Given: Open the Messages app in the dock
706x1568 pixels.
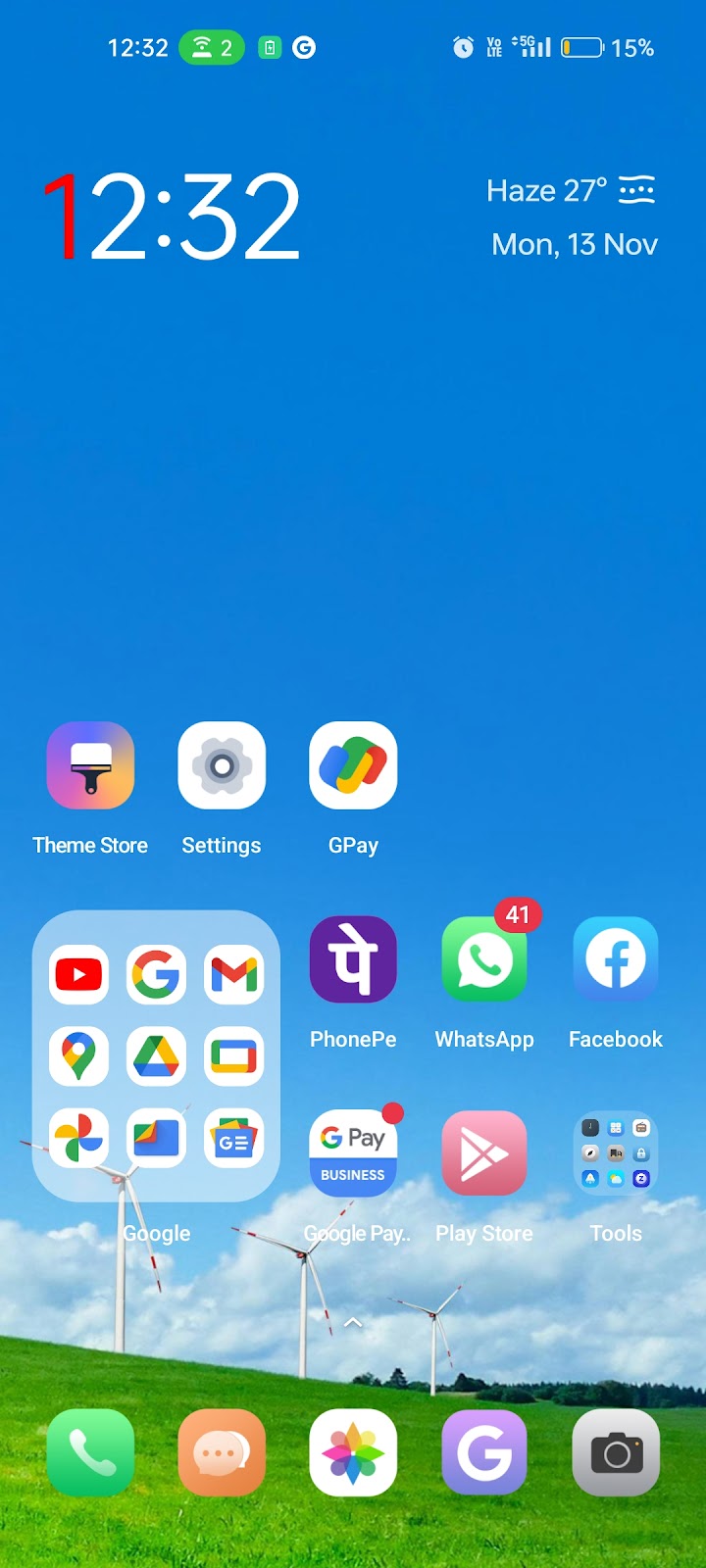Looking at the screenshot, I should [x=222, y=1452].
